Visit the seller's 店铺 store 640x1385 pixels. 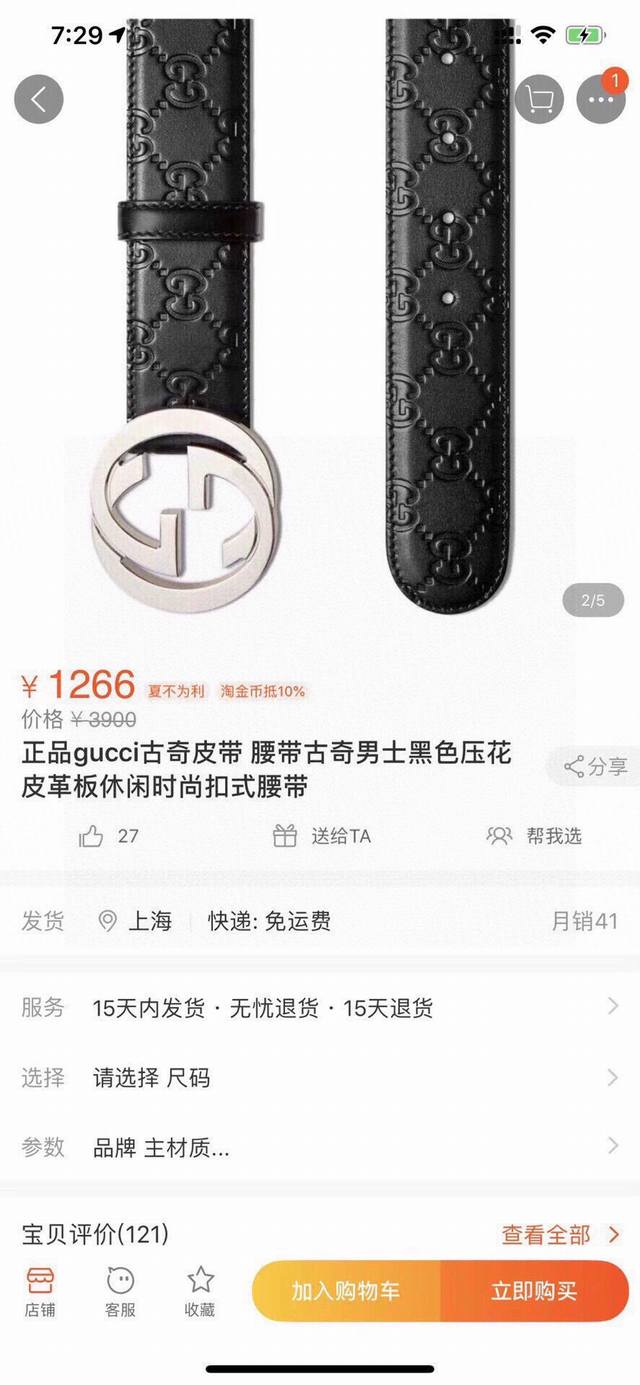[40, 1291]
